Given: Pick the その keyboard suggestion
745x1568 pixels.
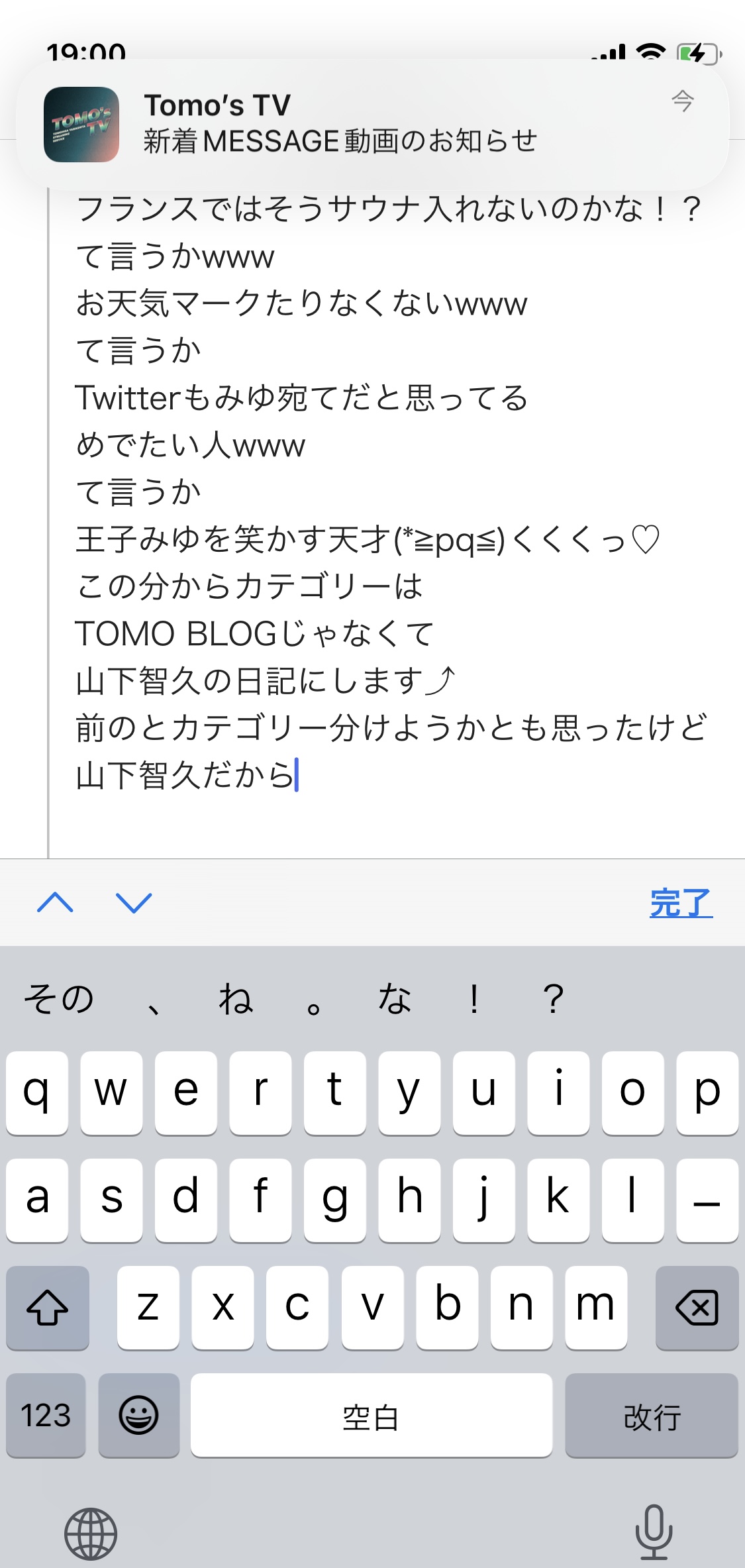Looking at the screenshot, I should pyautogui.click(x=58, y=999).
